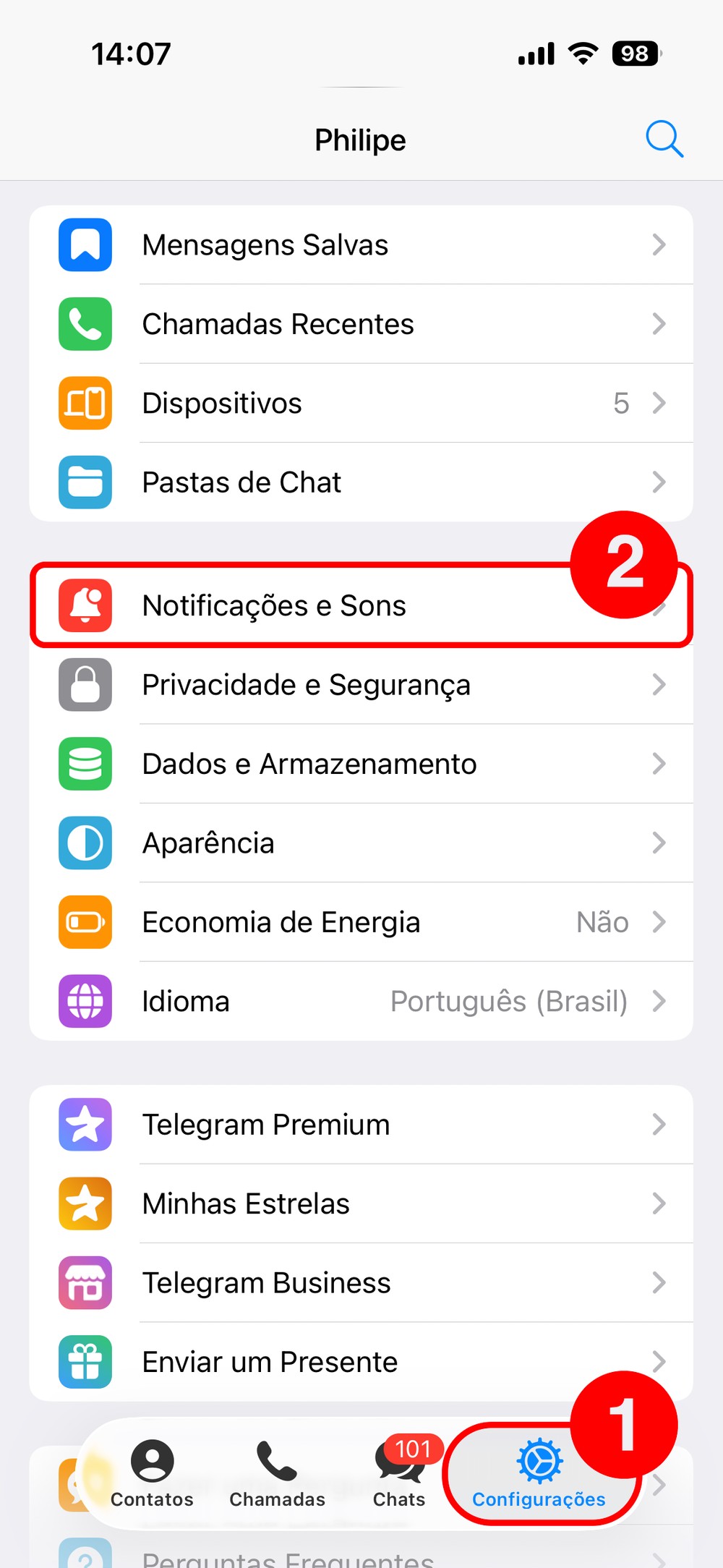The width and height of the screenshot is (723, 1568).
Task: Open Aparência settings
Action: point(361,843)
